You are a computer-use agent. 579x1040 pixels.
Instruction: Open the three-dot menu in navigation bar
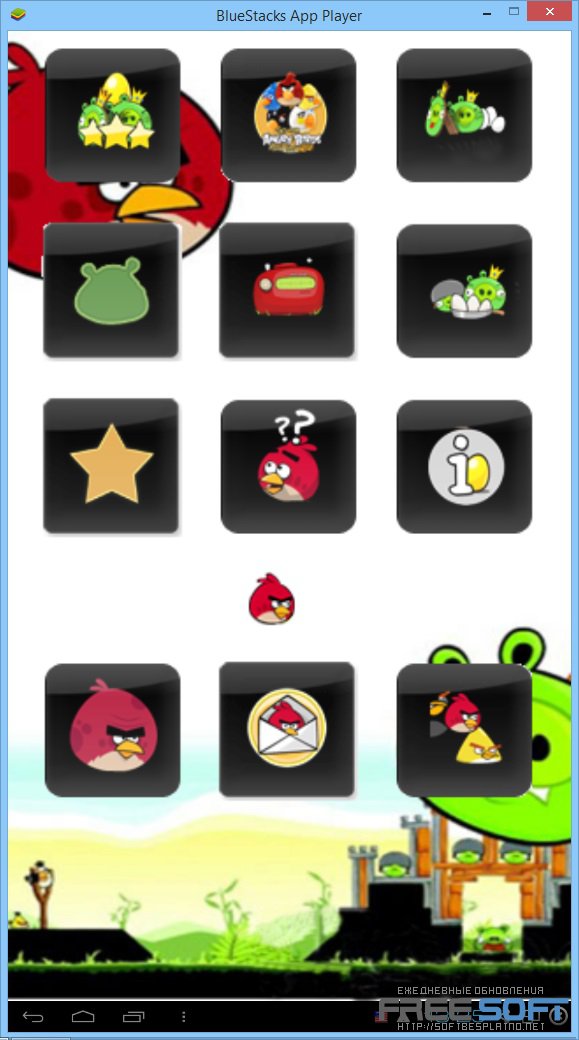[x=184, y=1017]
